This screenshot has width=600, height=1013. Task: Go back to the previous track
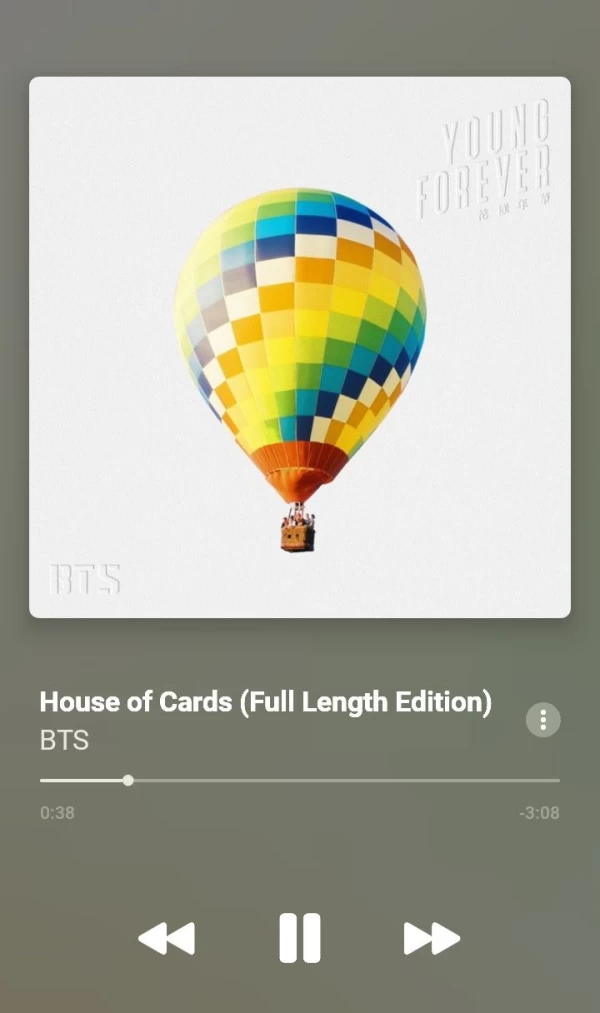click(x=166, y=938)
